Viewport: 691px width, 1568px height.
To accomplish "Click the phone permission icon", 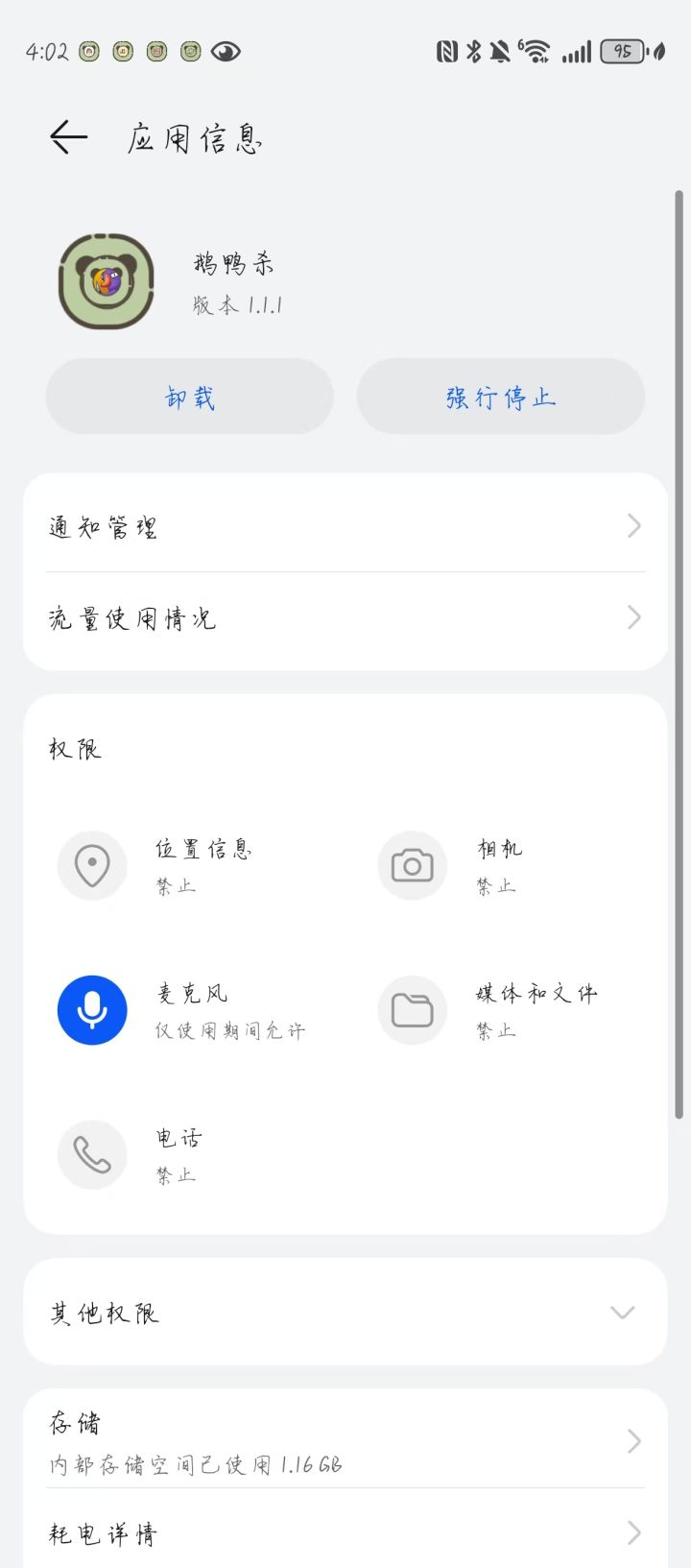I will 92,1154.
